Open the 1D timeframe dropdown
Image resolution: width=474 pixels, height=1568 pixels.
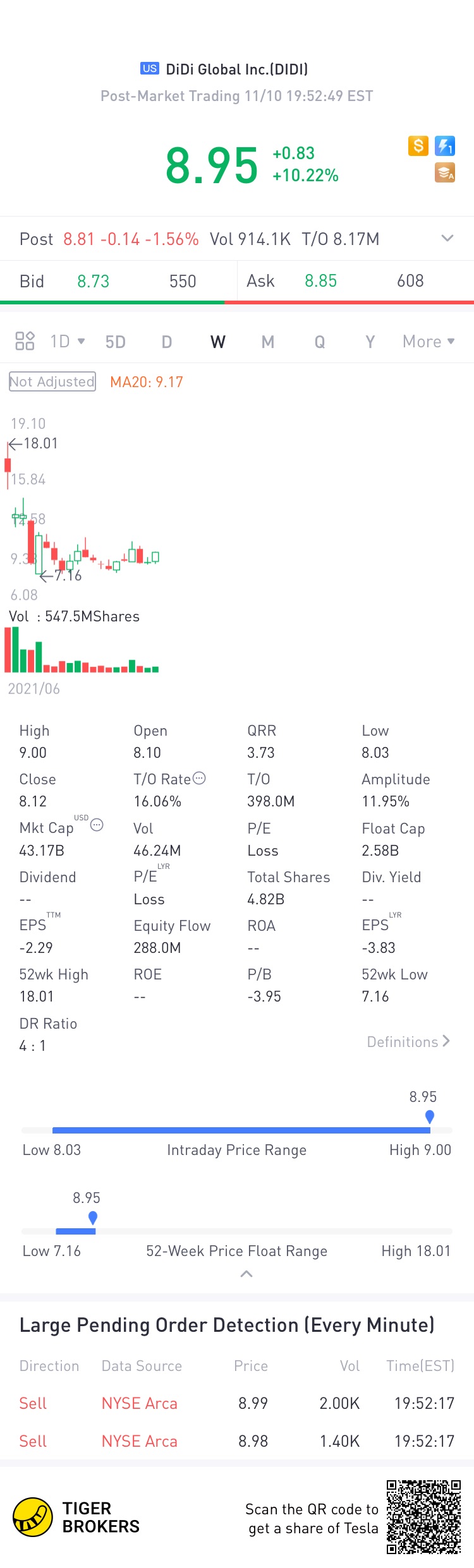point(67,341)
